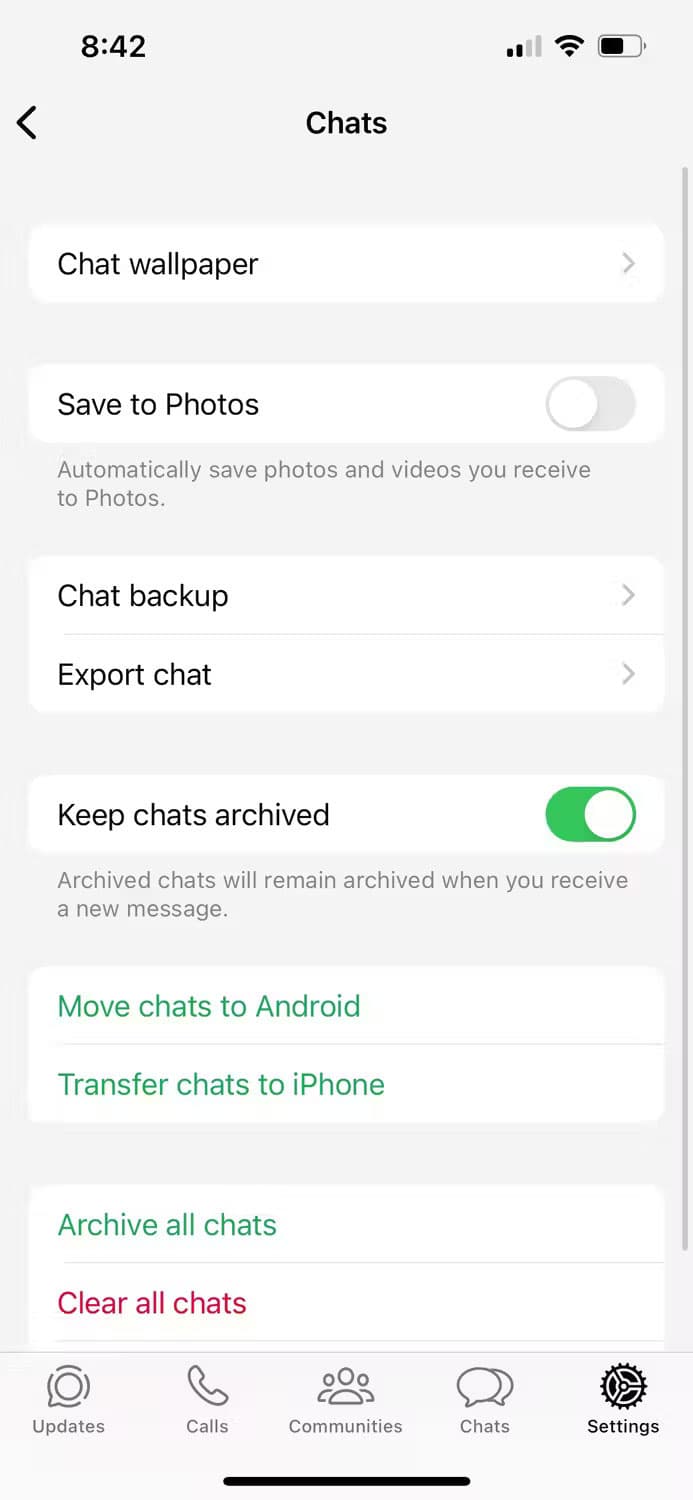This screenshot has width=693, height=1500.
Task: Open the Communities tab
Action: (x=345, y=1401)
